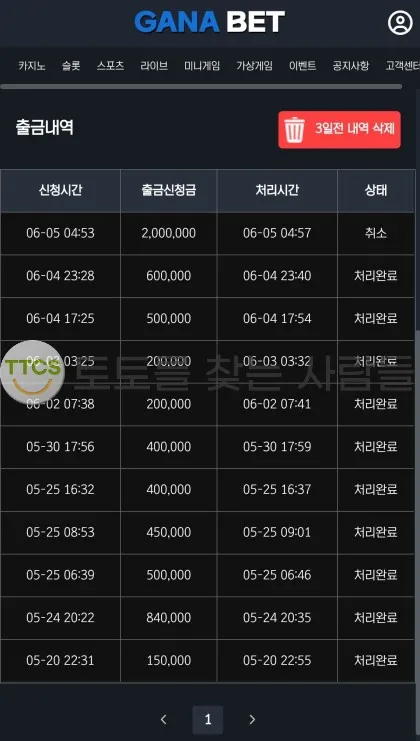Switch to the 슬롯 section
Viewport: 420px width, 741px height.
pos(71,66)
